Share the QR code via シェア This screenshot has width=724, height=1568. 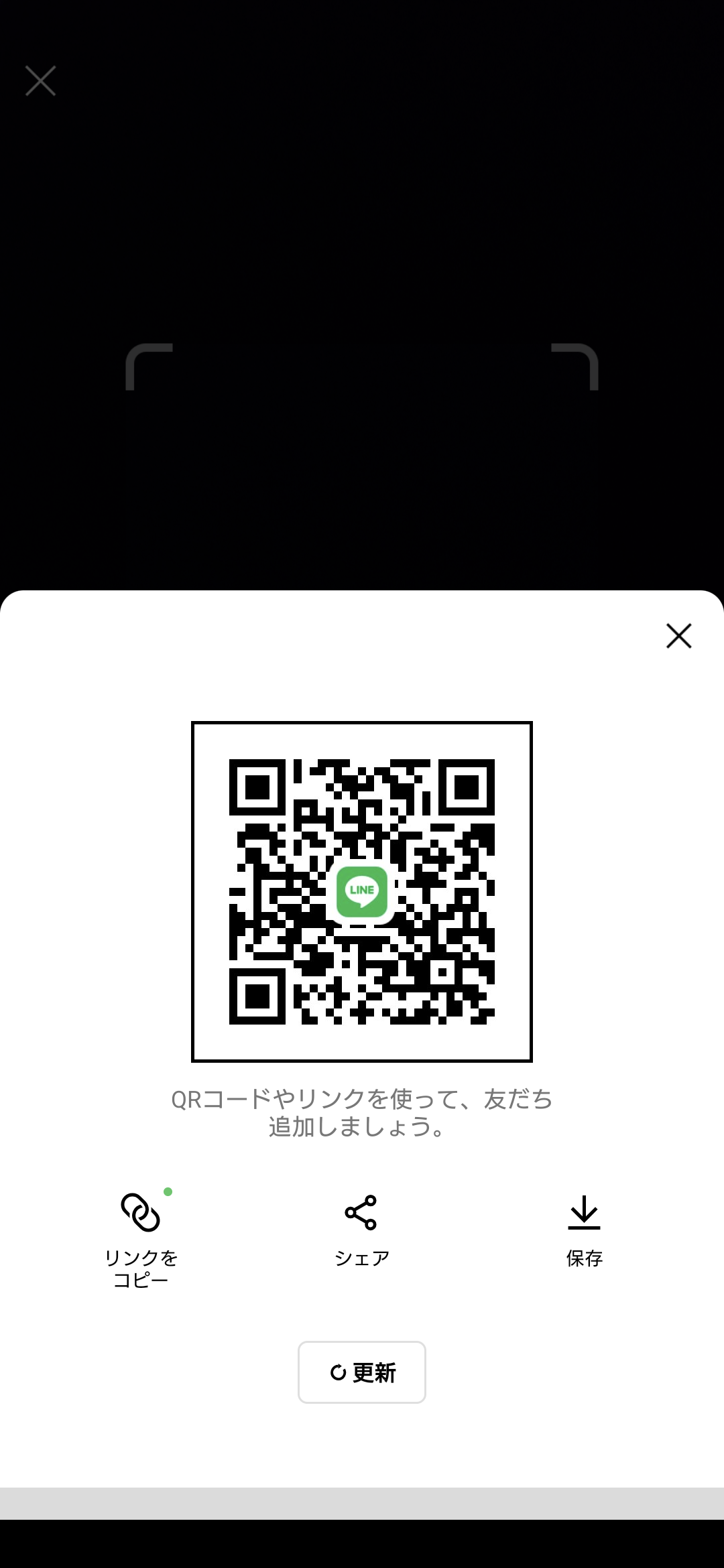click(x=361, y=1230)
